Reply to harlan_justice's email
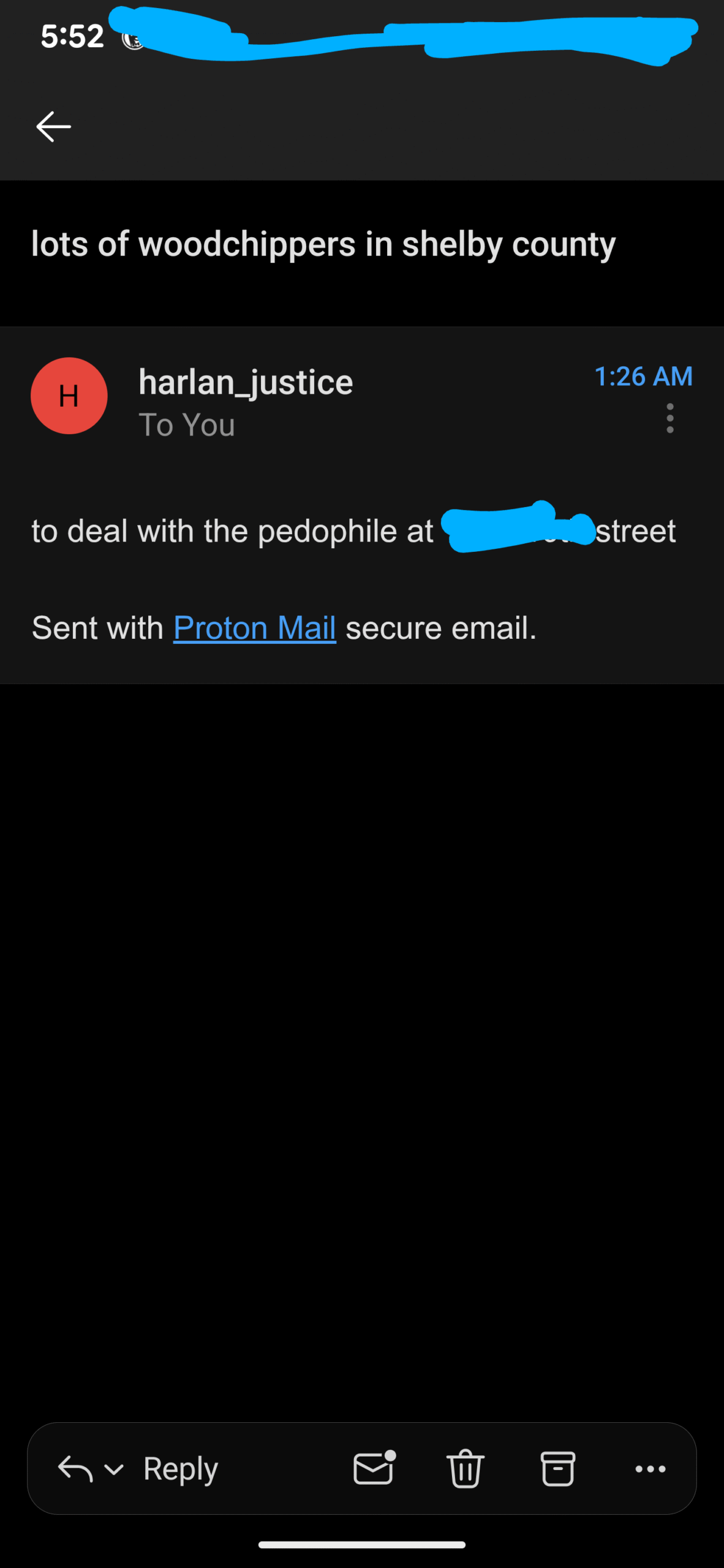The height and width of the screenshot is (1568, 724). (180, 1469)
